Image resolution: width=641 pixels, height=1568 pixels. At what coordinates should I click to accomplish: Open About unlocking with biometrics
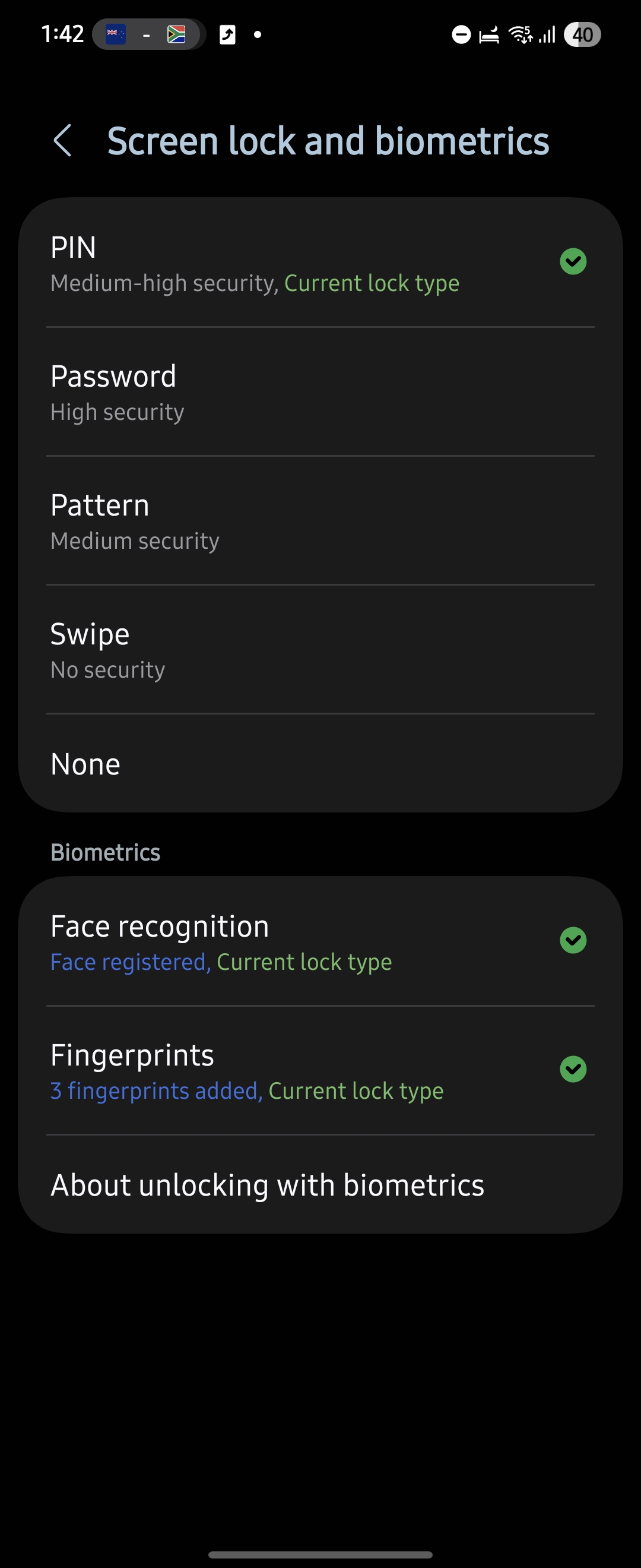268,1184
